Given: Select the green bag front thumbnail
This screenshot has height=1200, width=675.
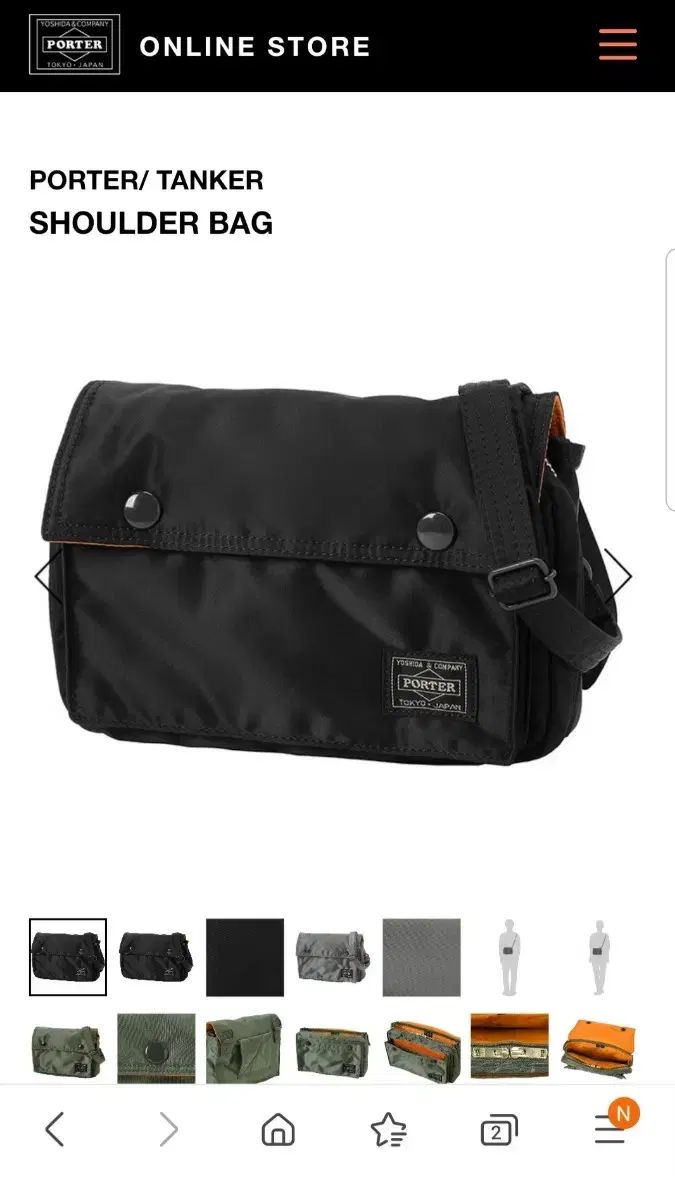Looking at the screenshot, I should 68,1046.
